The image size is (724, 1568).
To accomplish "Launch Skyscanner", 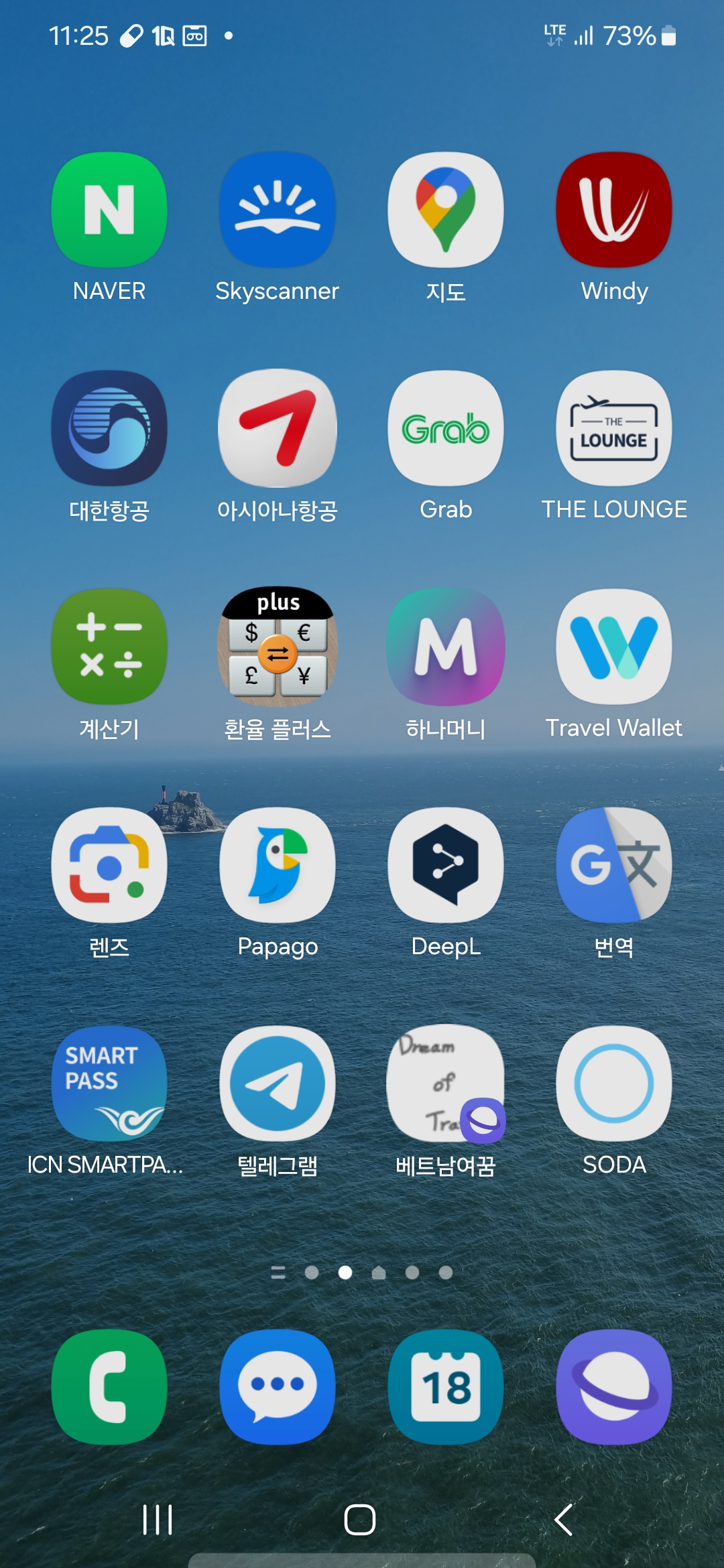I will click(x=278, y=210).
